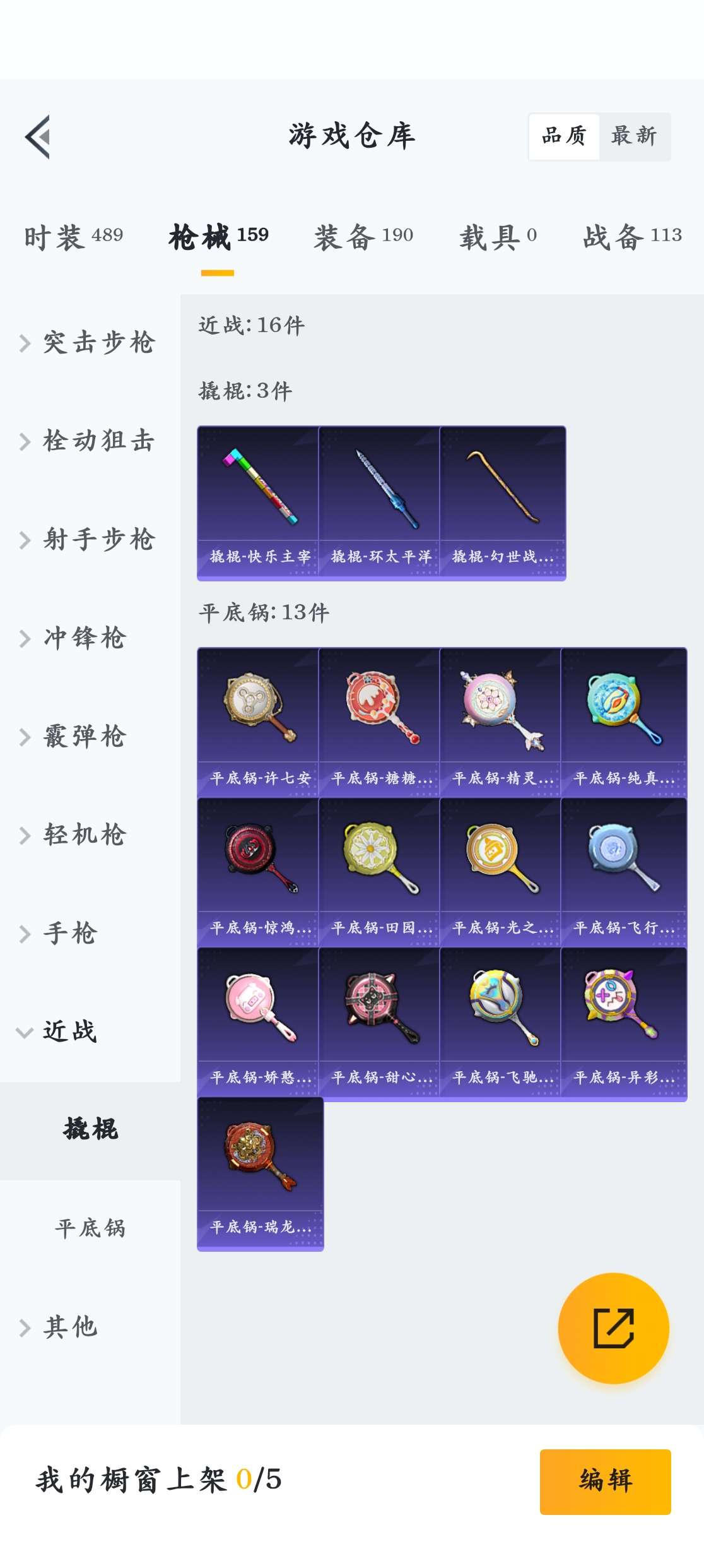Go back using the arrow icon
704x1568 pixels.
pos(38,137)
